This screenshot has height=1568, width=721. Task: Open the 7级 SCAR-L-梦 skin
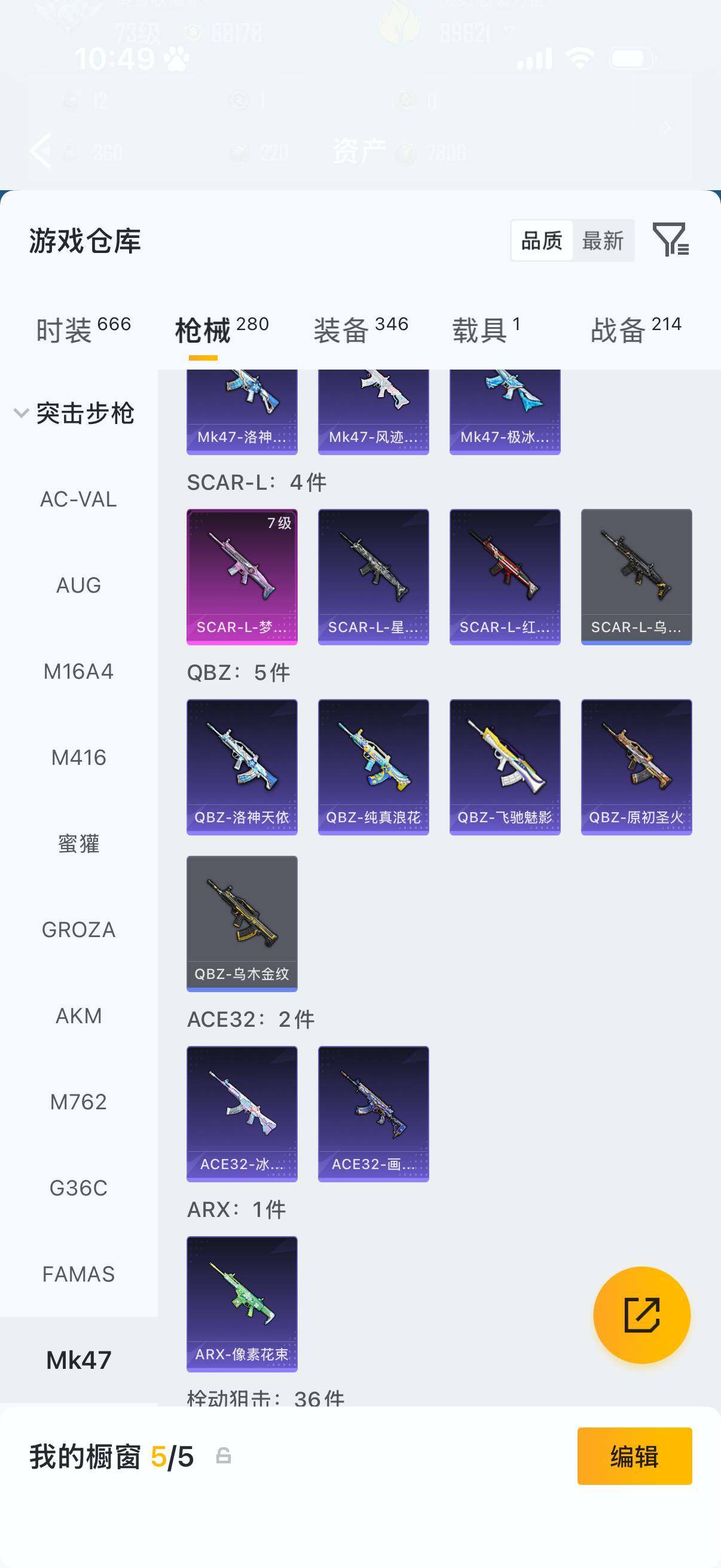coord(242,576)
